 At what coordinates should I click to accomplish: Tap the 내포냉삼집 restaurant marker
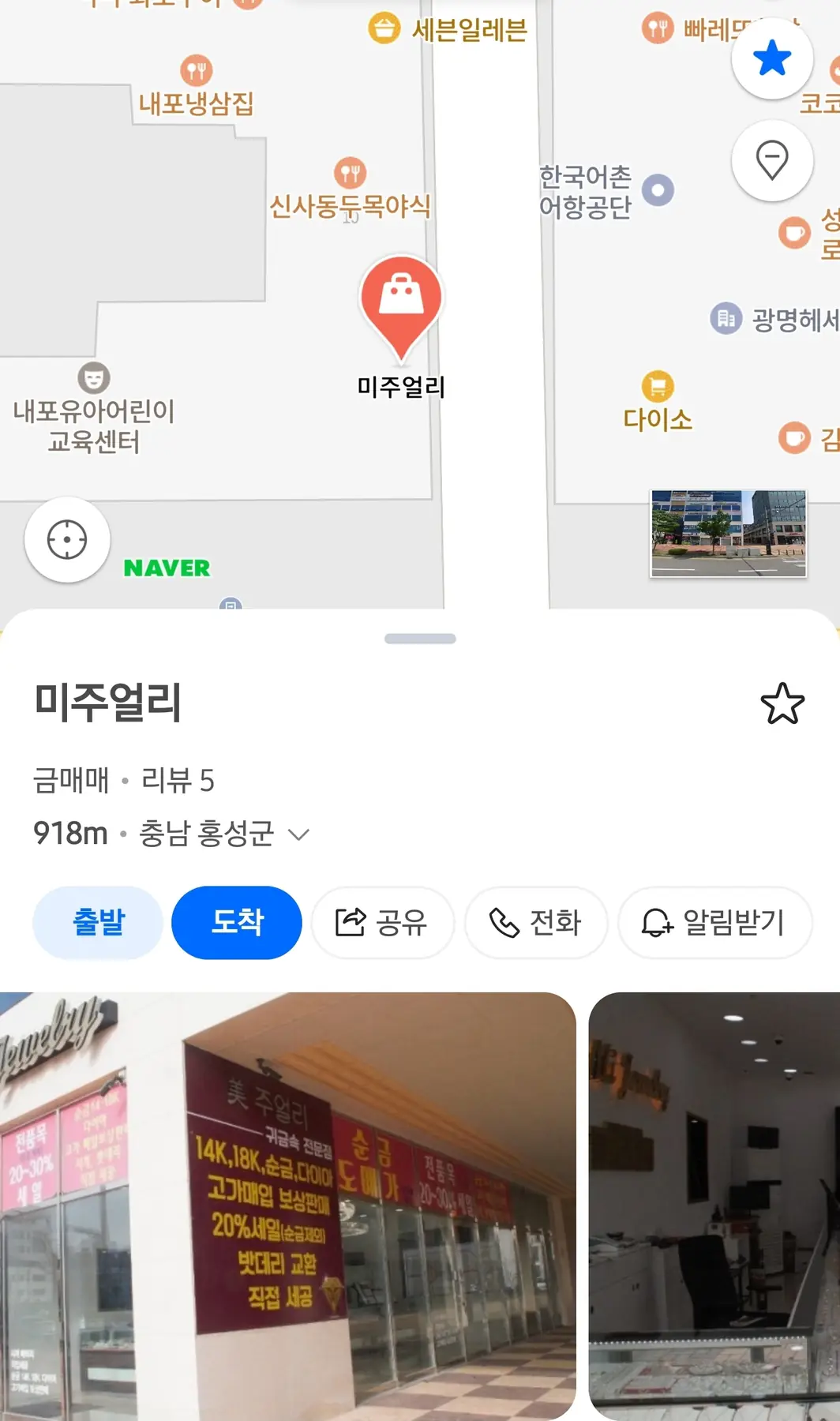point(197,70)
